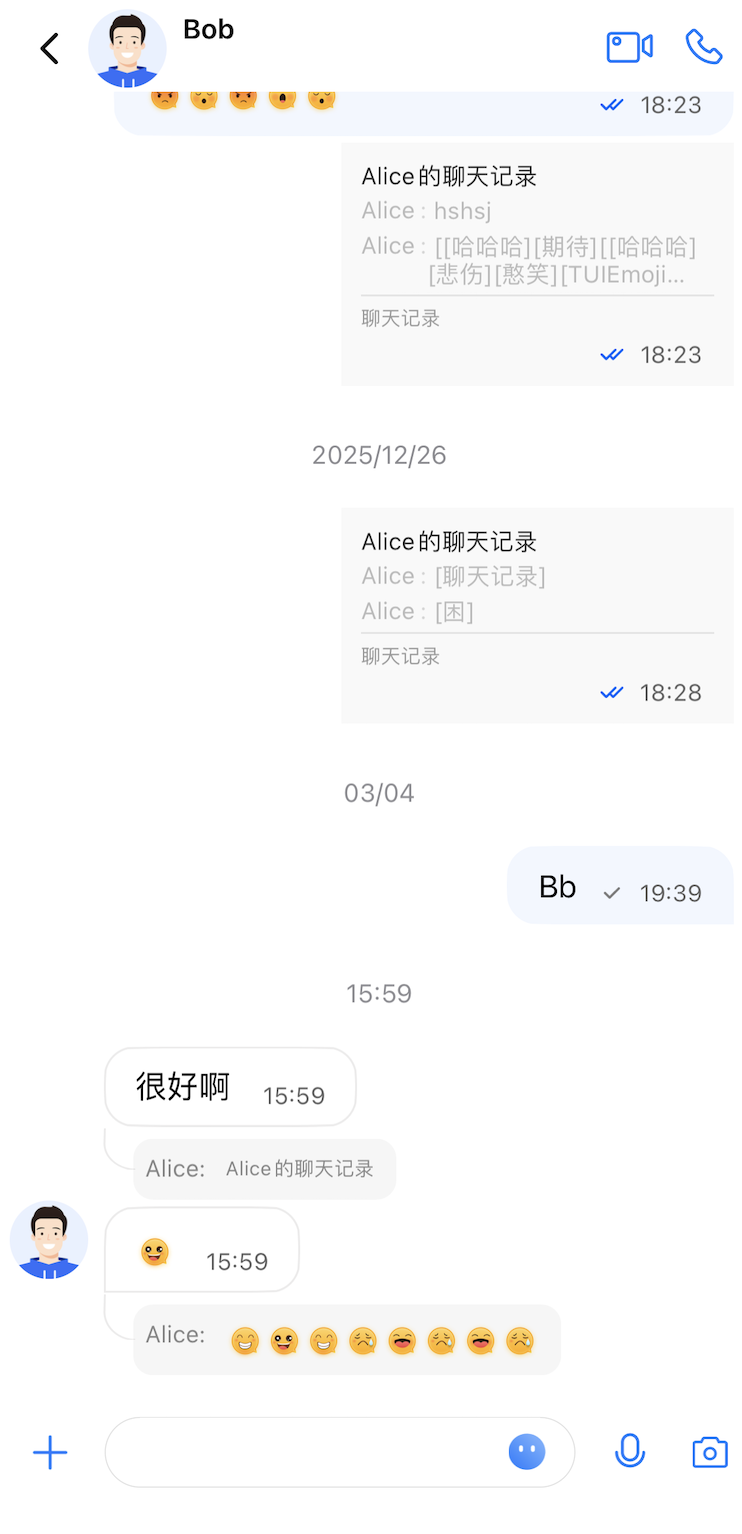
Task: Open the emoji picker
Action: tap(527, 1452)
